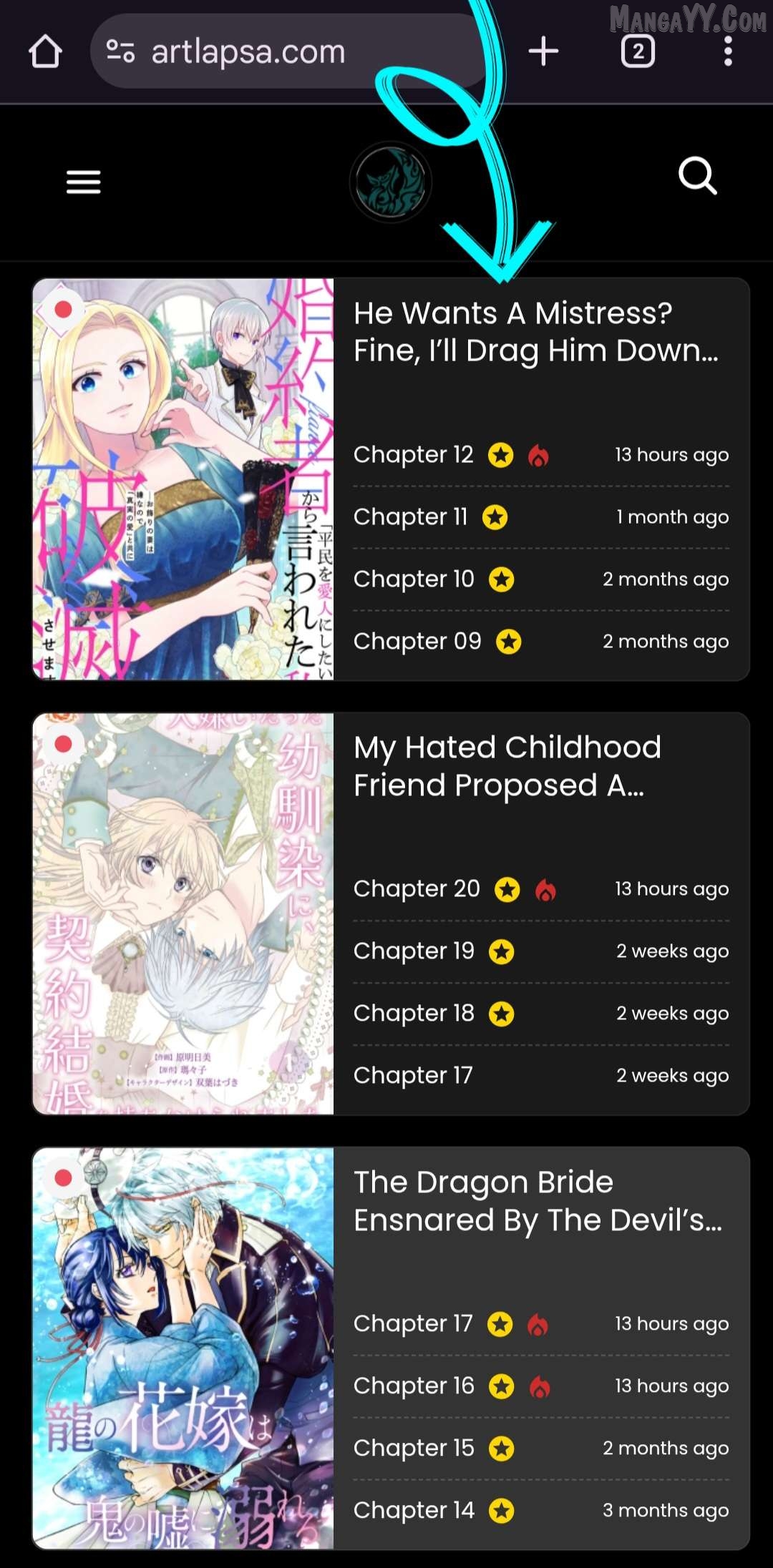This screenshot has width=773, height=1568.
Task: Open Chapter 14 posted 3 months ago
Action: tap(414, 1511)
